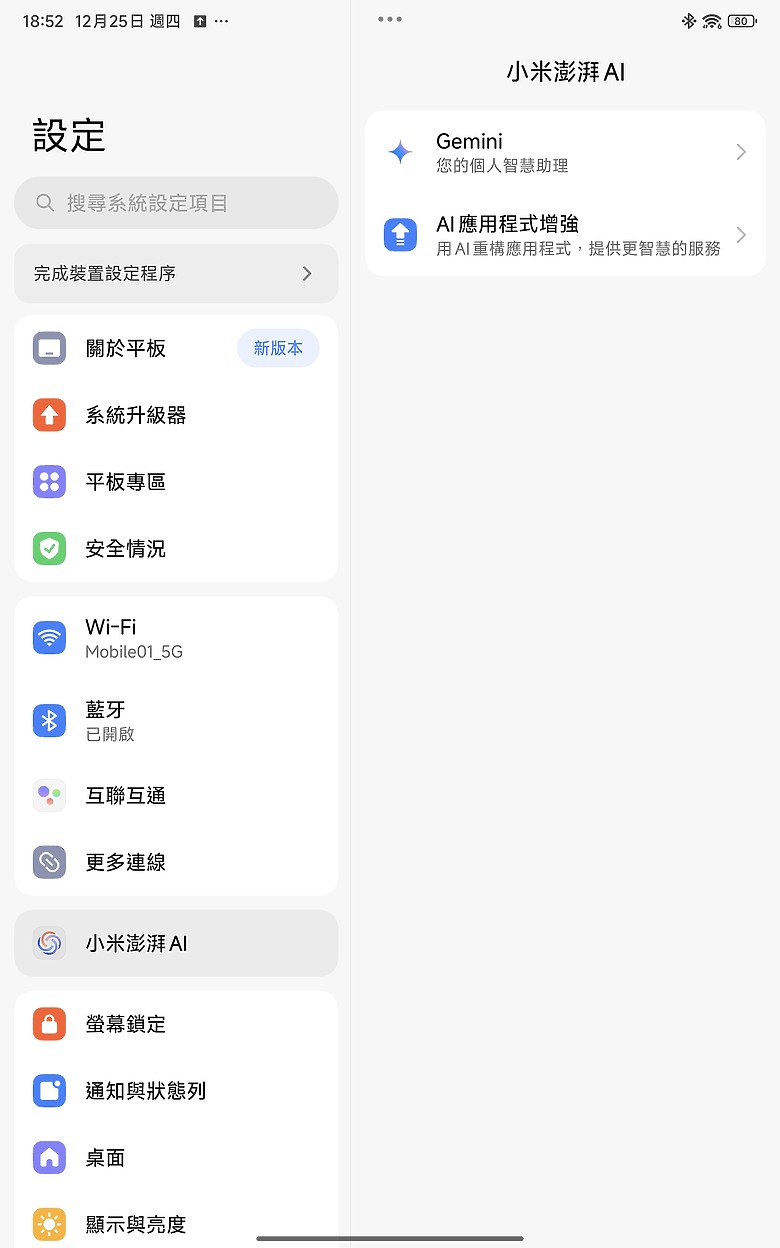The width and height of the screenshot is (780, 1248).
Task: Click the 螢幕鎖定 padlock icon
Action: point(49,1023)
